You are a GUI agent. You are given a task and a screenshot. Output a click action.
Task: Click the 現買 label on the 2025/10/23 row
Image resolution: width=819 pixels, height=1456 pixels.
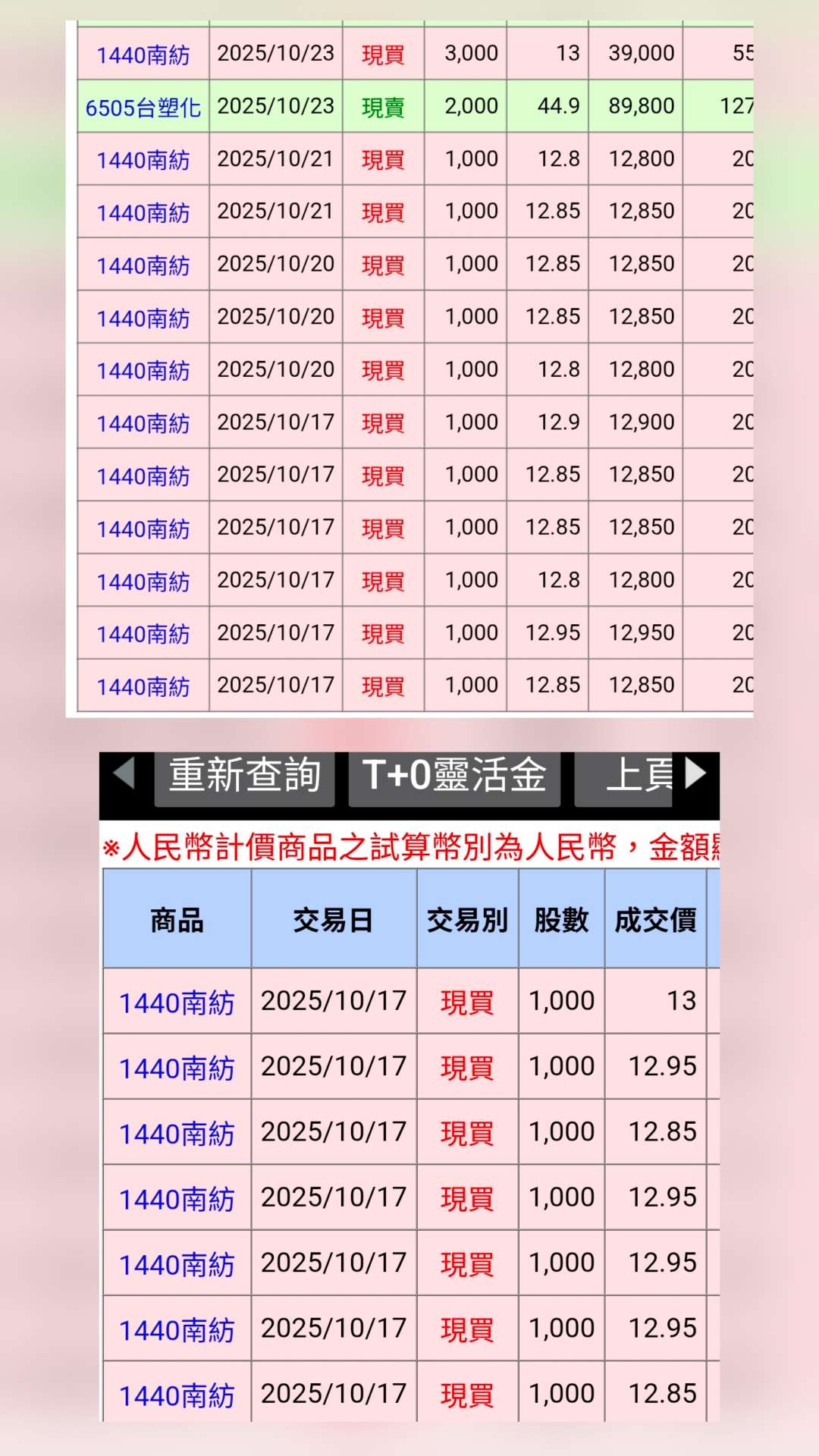tap(383, 52)
